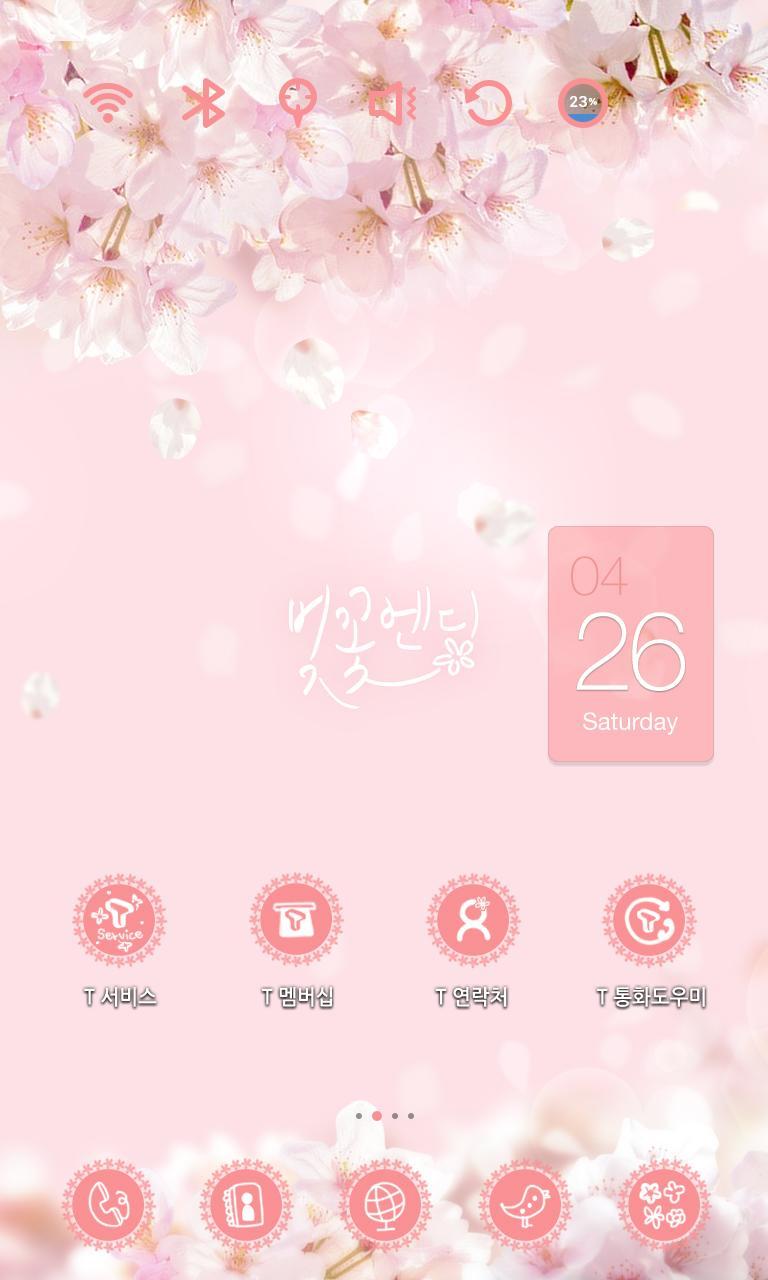Switch to the second home screen page dot
768x1280 pixels.
377,1114
